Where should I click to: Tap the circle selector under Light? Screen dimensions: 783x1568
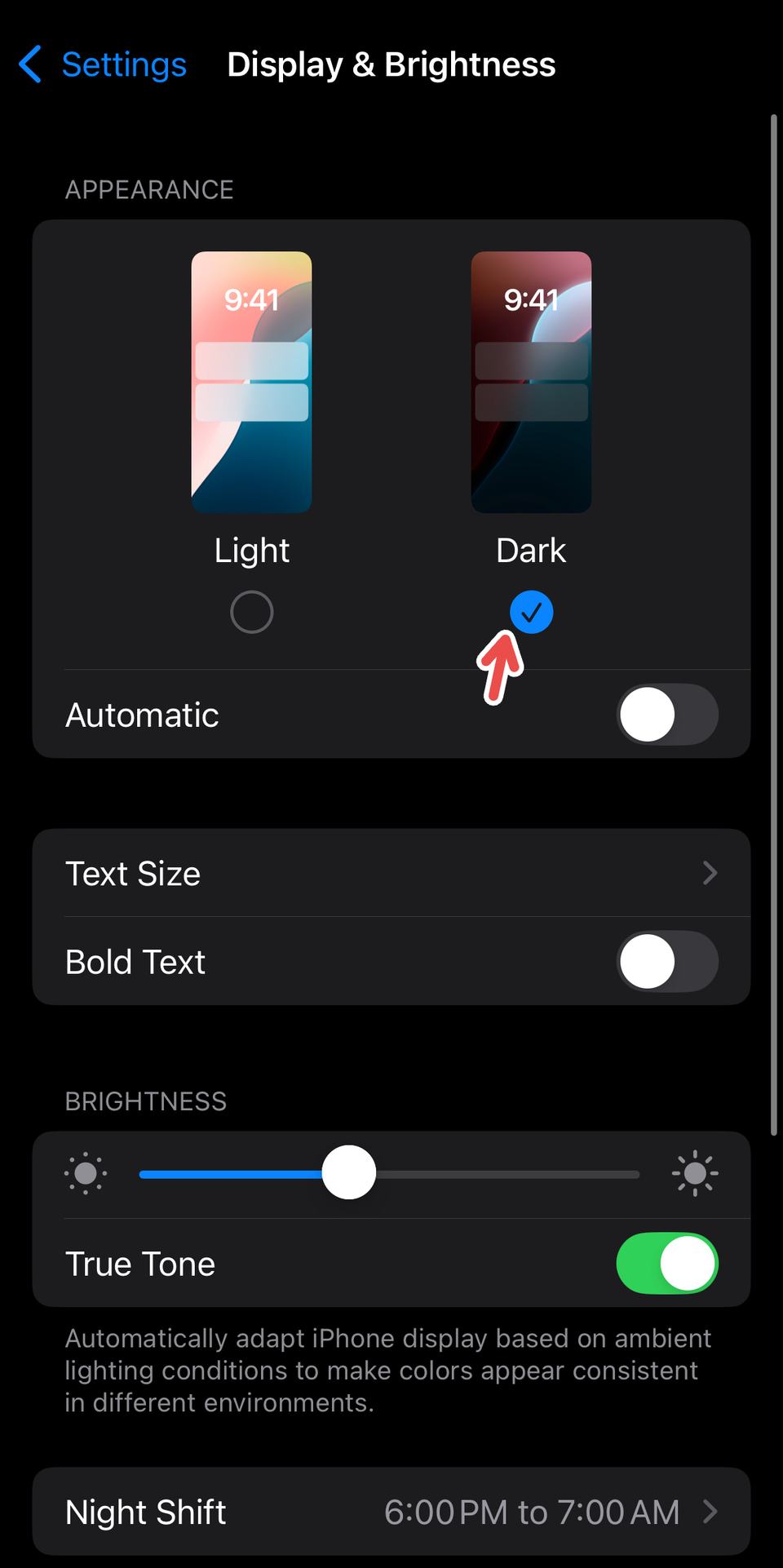pyautogui.click(x=251, y=611)
